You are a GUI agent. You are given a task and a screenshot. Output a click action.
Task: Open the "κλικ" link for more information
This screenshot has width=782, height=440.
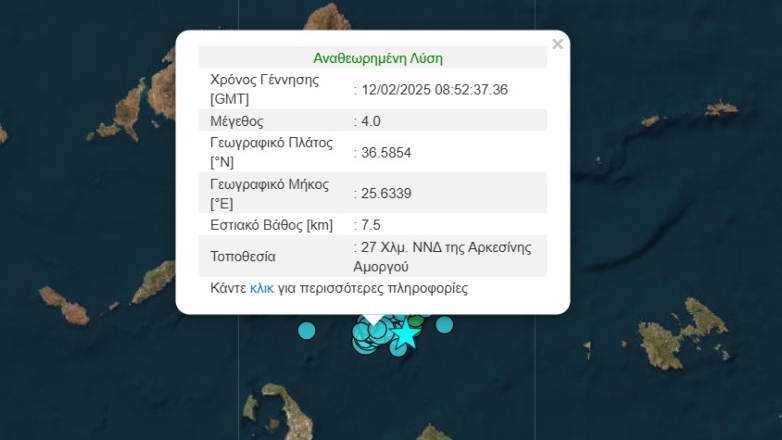[261, 288]
